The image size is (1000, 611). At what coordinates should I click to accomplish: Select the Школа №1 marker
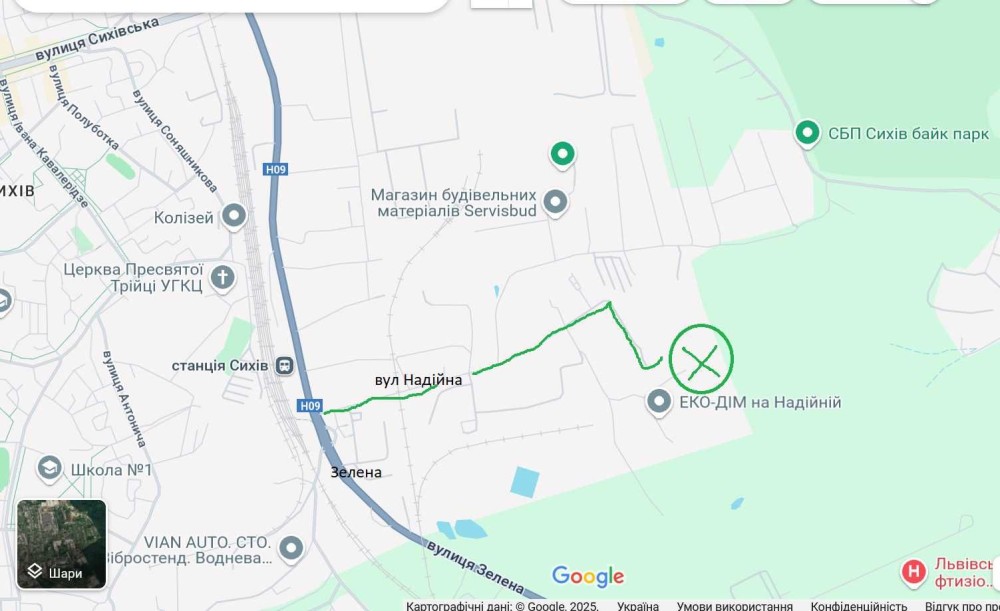pos(50,468)
